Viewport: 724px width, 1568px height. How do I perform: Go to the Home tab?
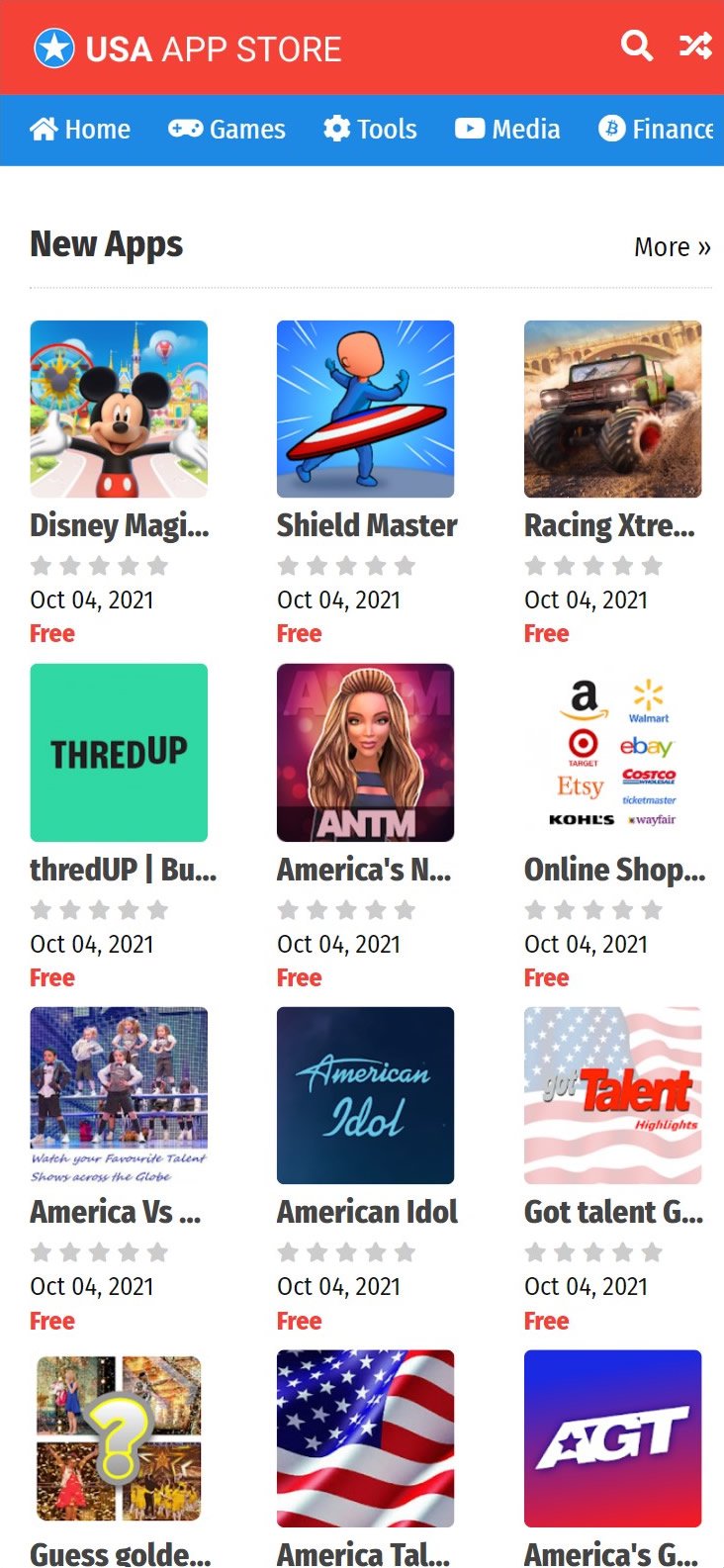pos(80,130)
